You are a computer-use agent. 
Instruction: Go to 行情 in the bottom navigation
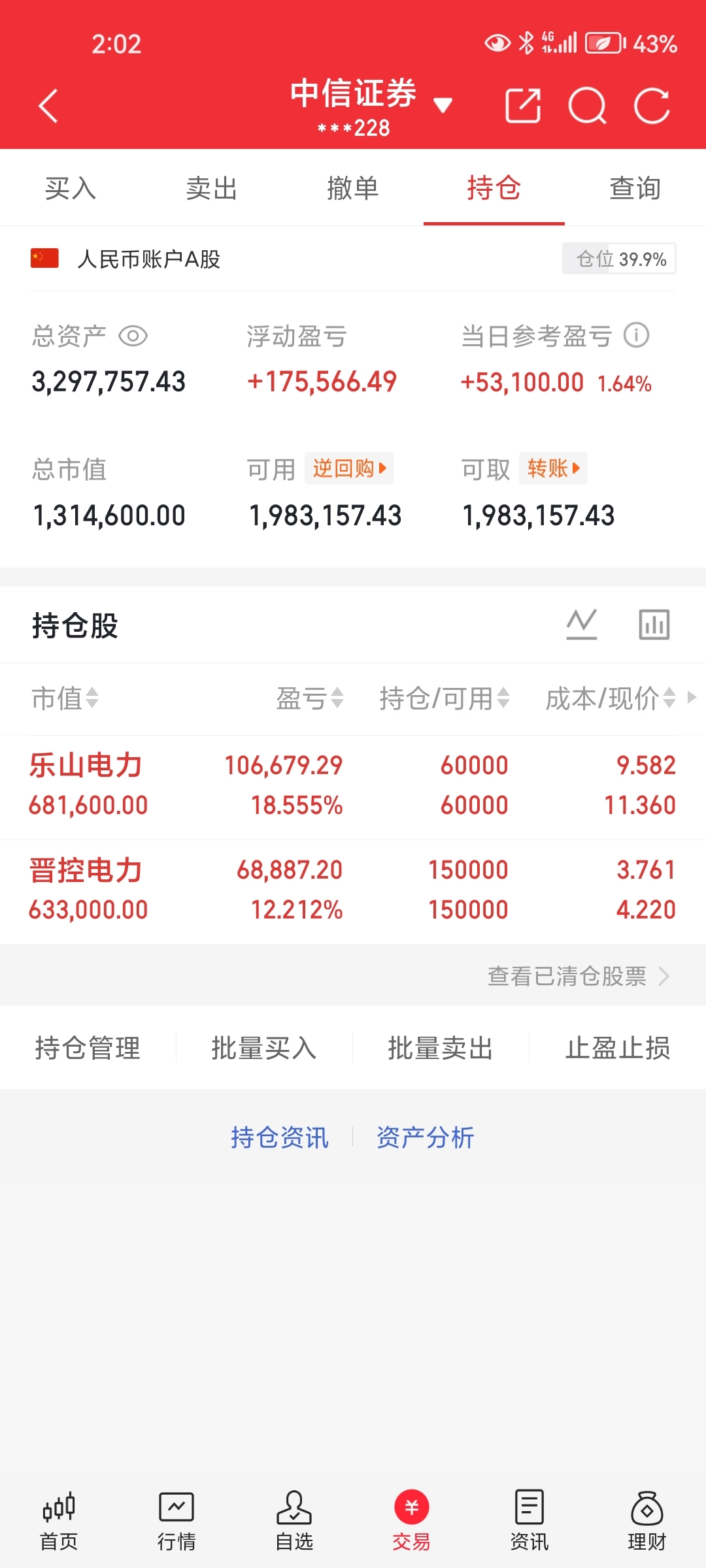[176, 1521]
